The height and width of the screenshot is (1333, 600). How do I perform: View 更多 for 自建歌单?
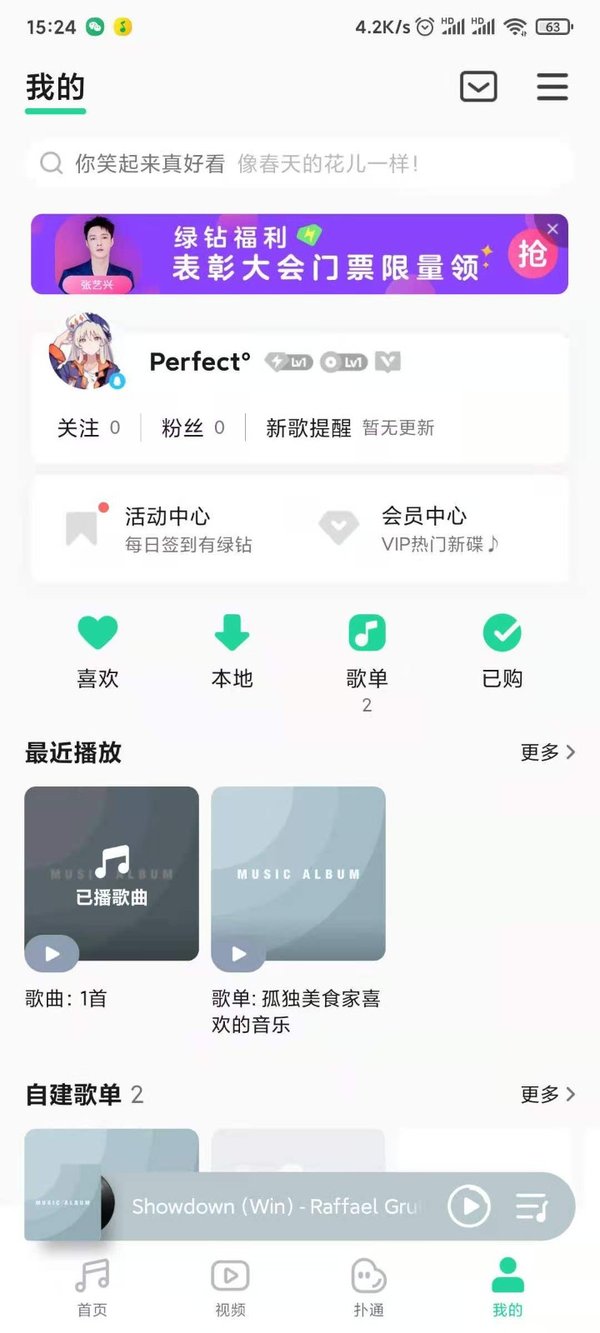tap(547, 1094)
